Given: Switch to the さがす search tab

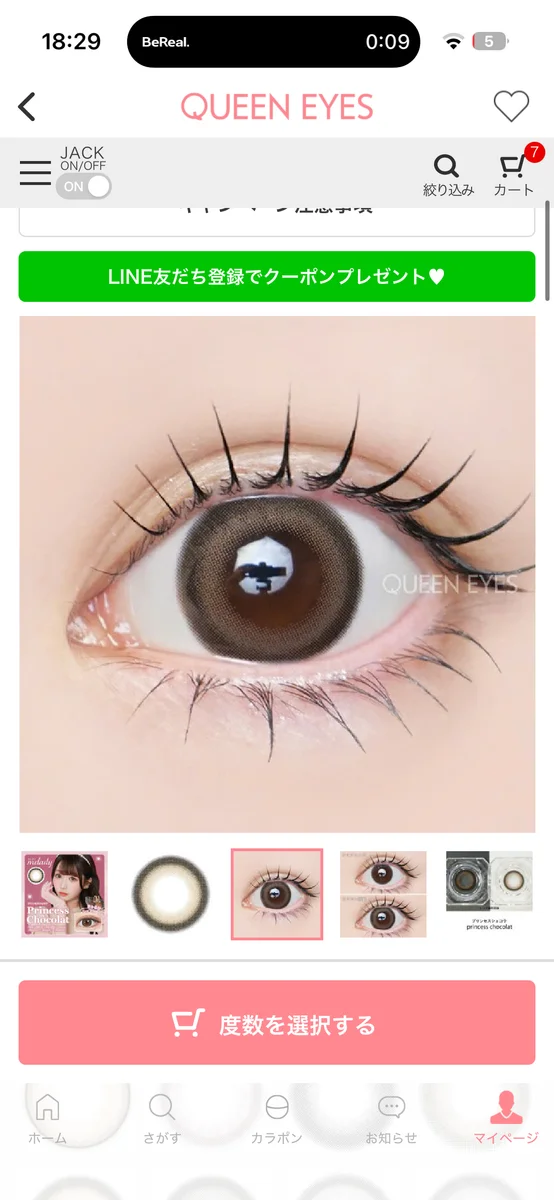Looking at the screenshot, I should [161, 1118].
